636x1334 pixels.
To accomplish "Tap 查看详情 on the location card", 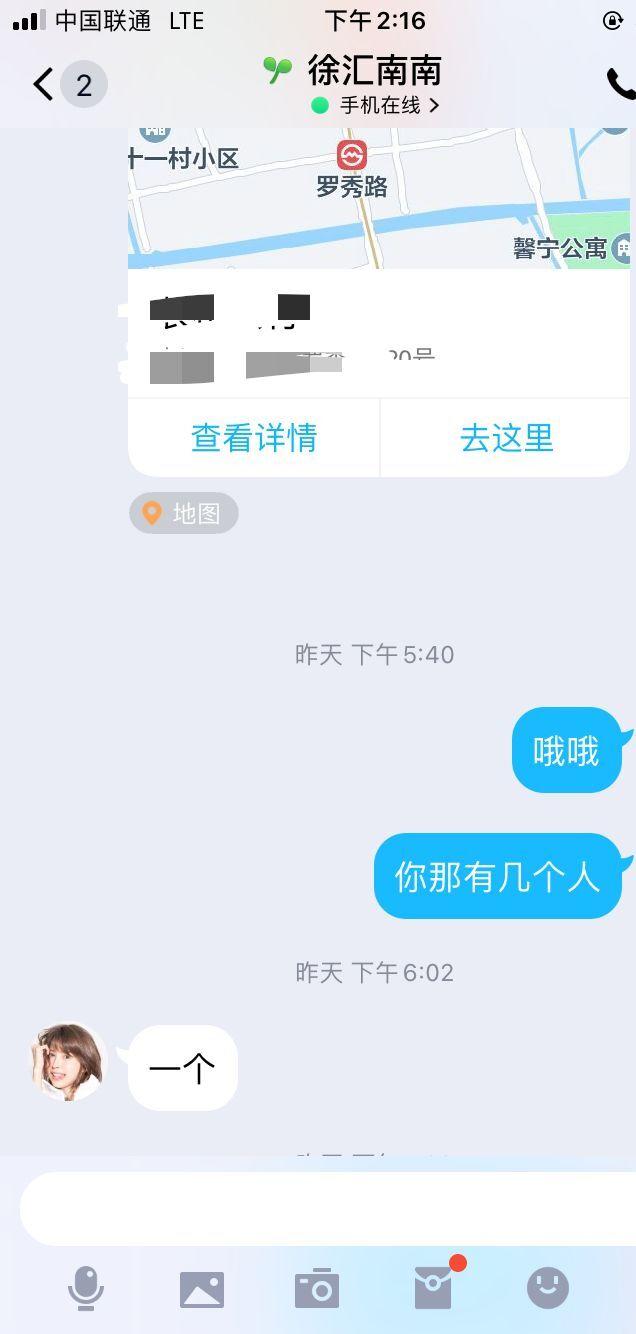I will coord(254,438).
